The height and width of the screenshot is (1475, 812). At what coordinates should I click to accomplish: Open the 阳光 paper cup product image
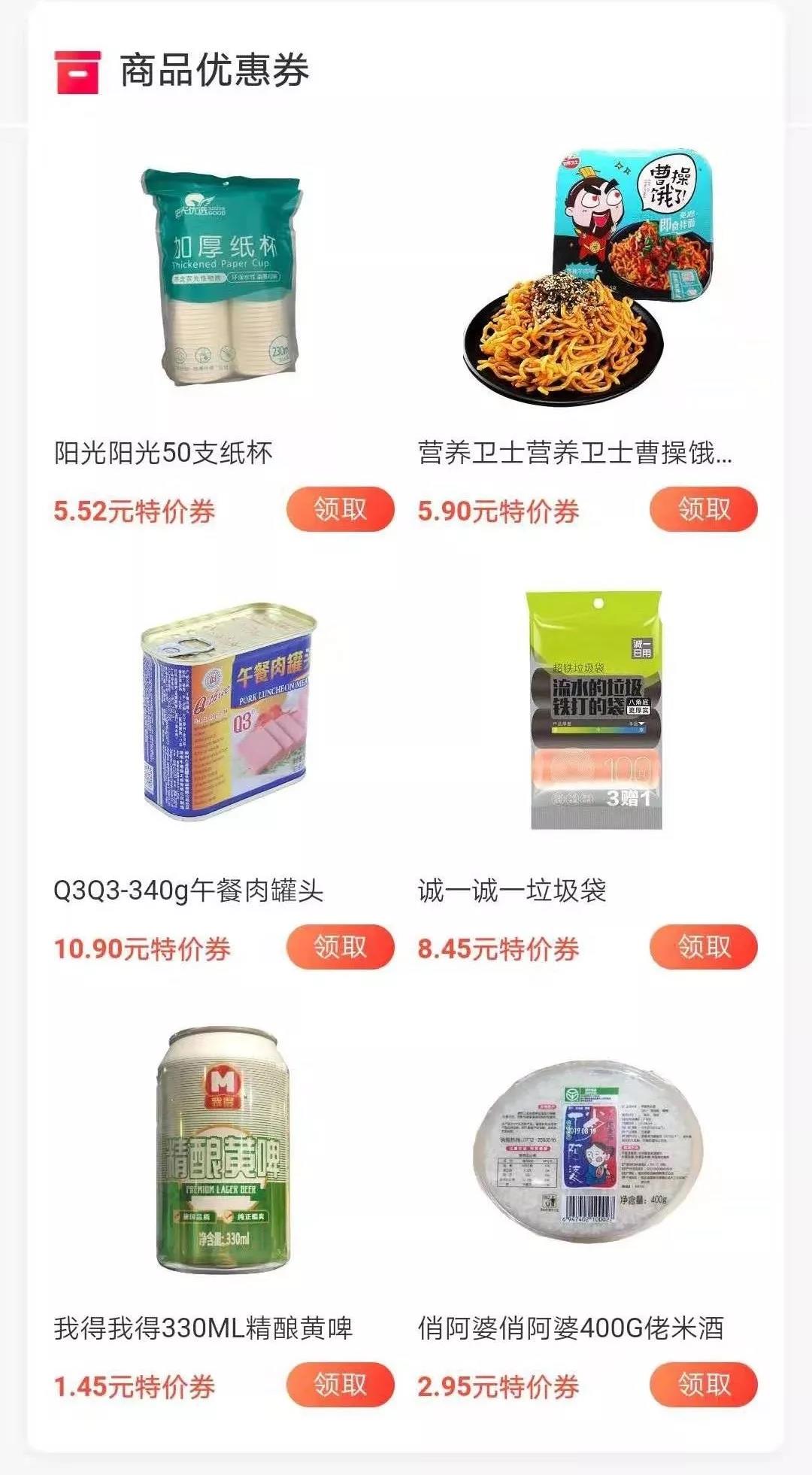tap(222, 277)
